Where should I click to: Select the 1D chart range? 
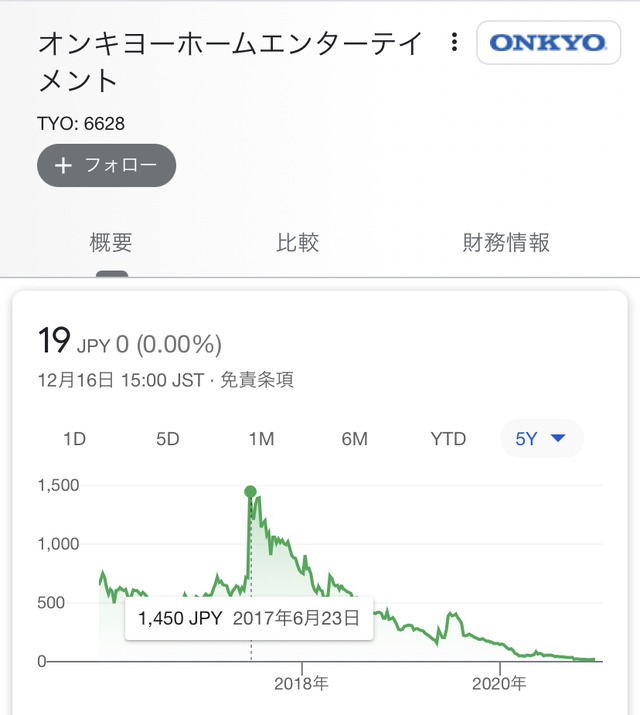pos(74,439)
